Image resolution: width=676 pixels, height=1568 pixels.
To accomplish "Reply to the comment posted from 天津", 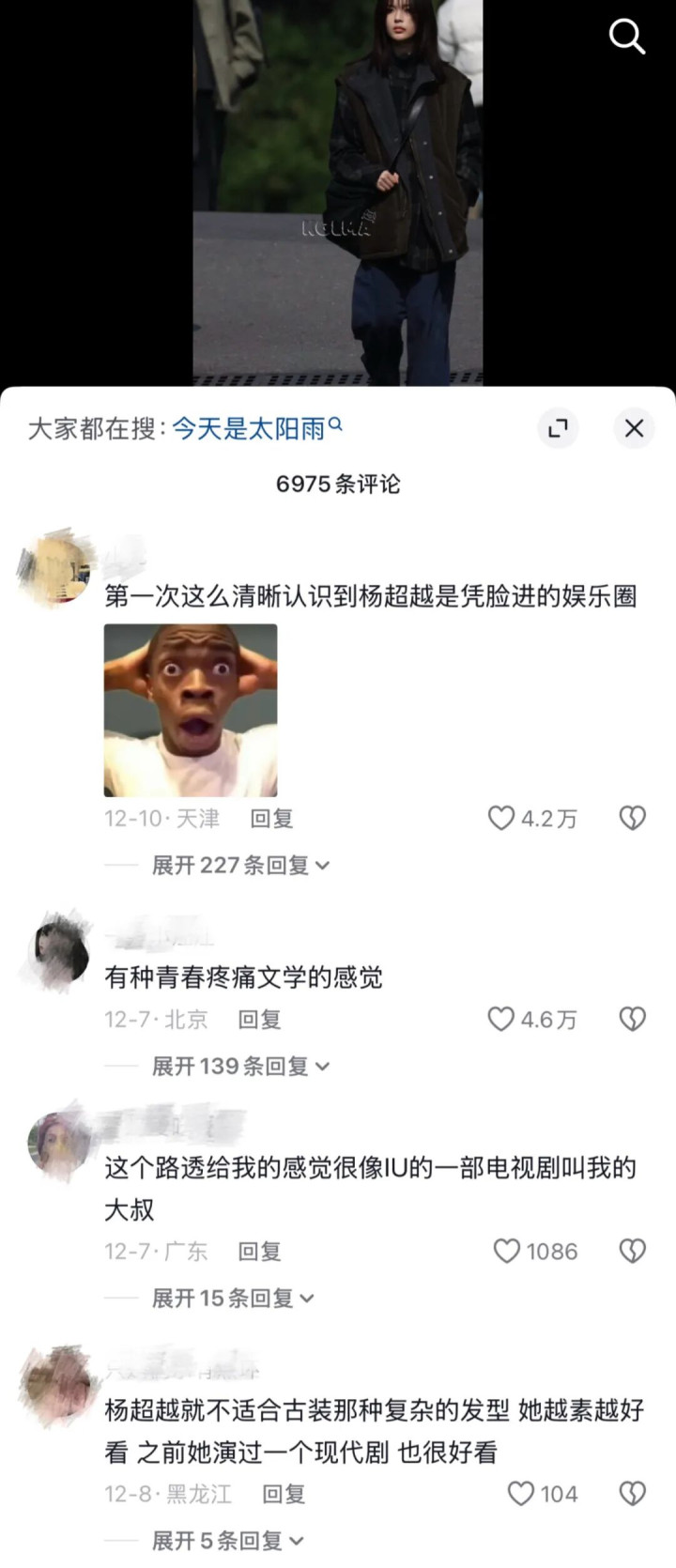I will (x=272, y=819).
